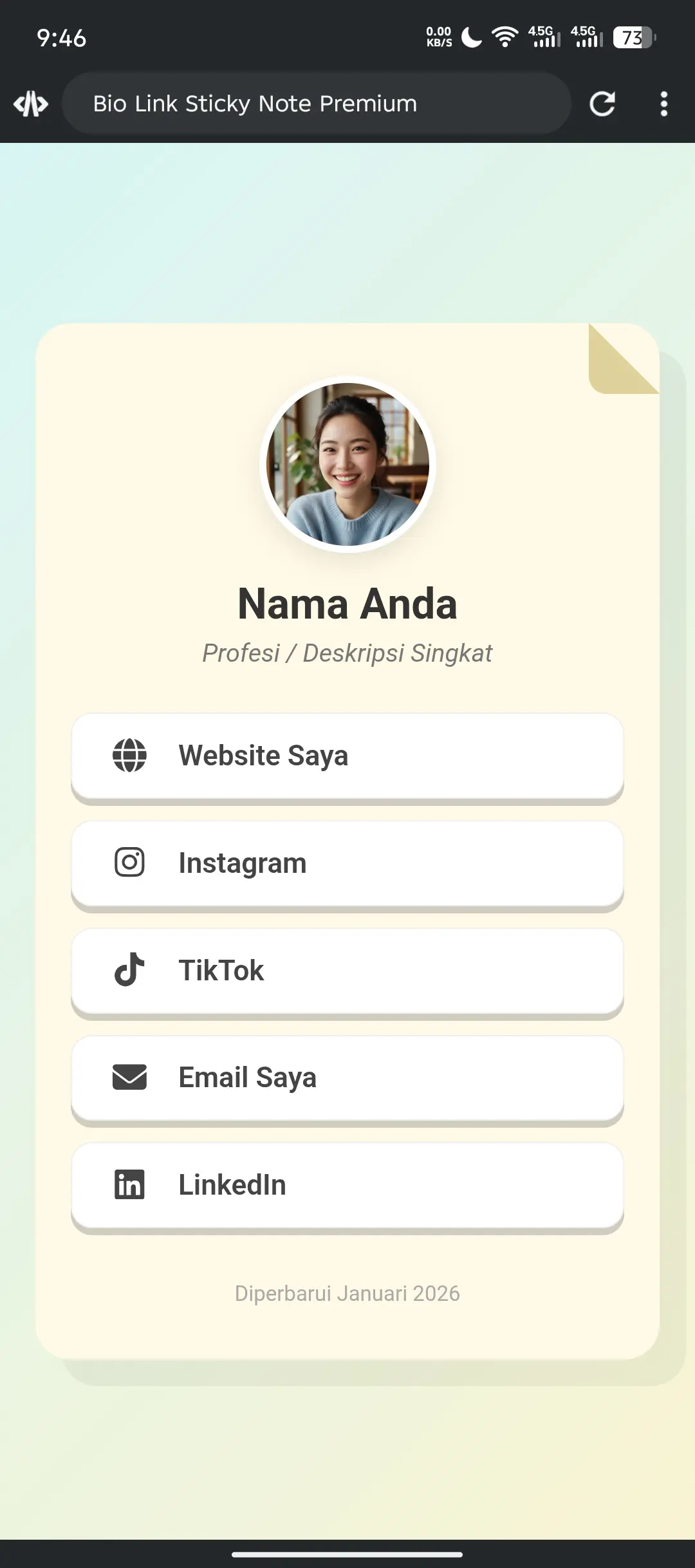
Task: Tap the page title bar
Action: coord(315,104)
